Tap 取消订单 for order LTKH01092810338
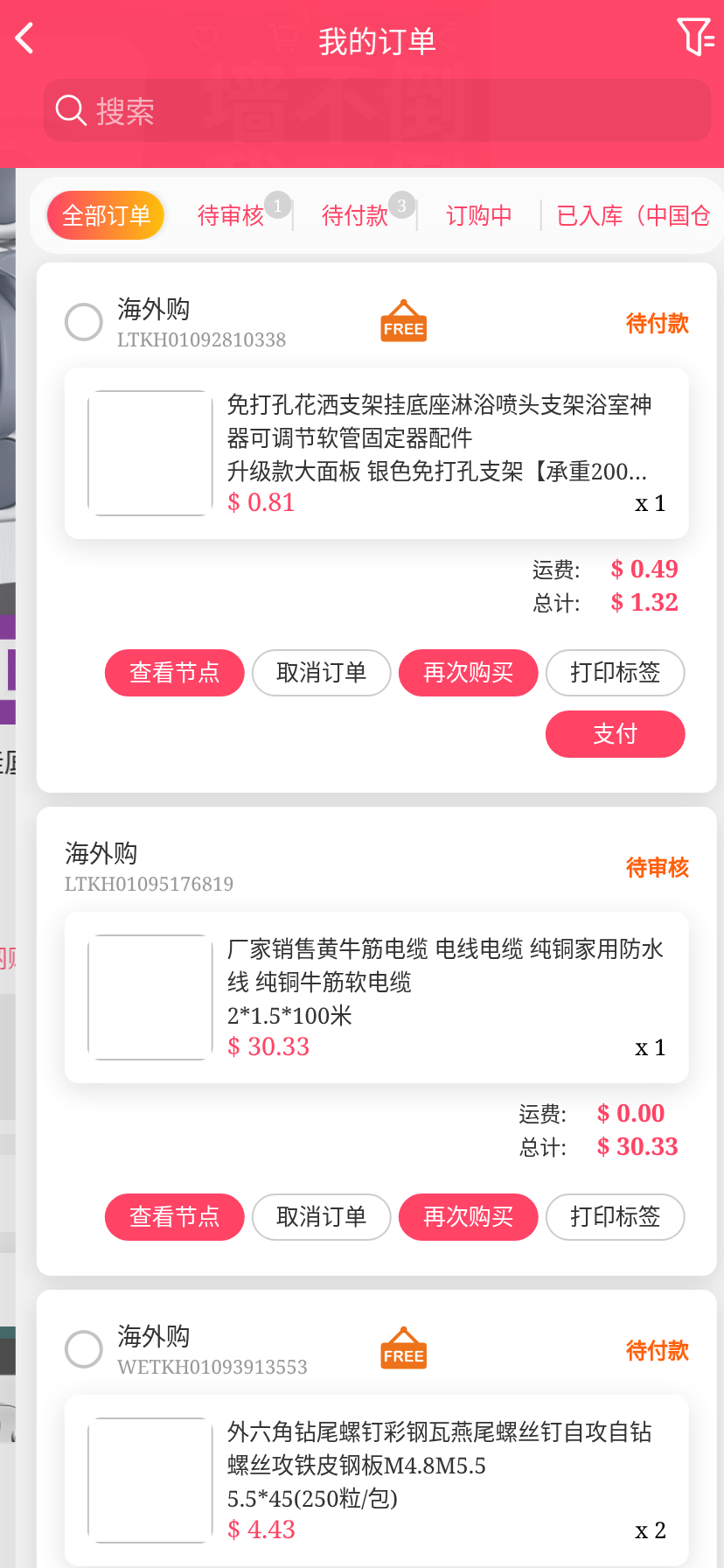 pos(321,673)
